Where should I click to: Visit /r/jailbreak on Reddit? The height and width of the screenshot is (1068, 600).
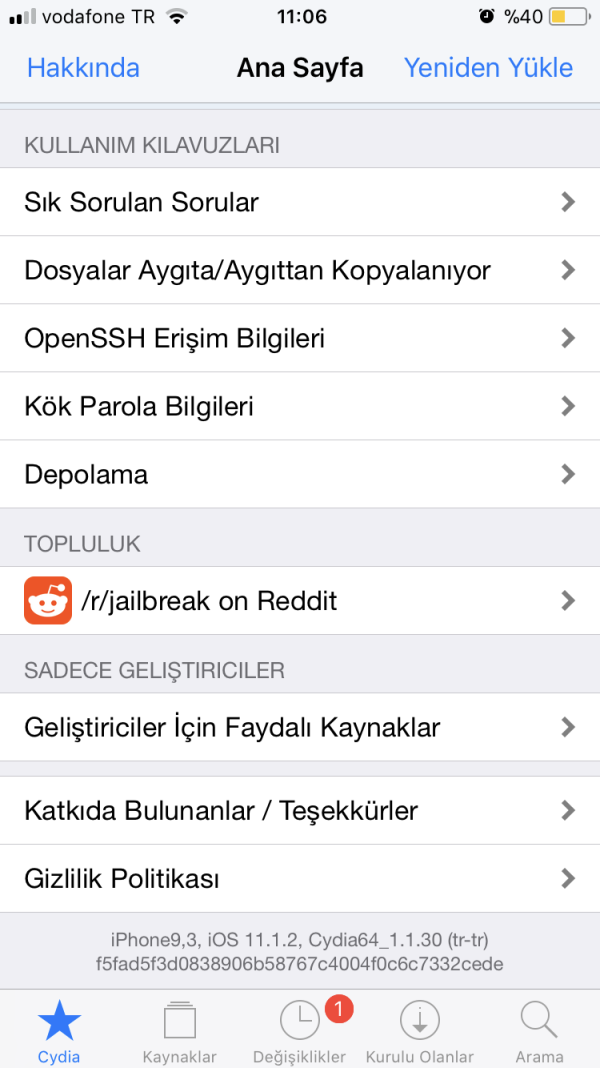(x=300, y=601)
